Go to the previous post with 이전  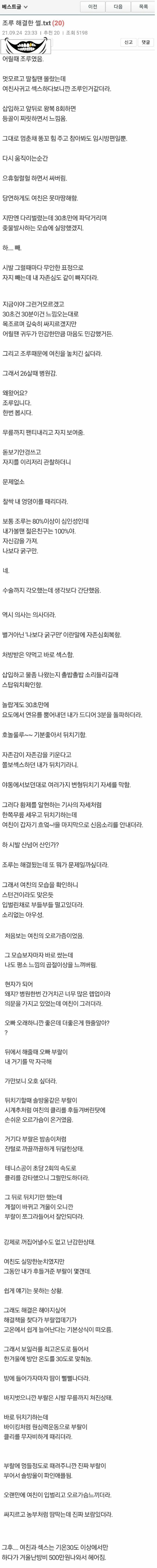click(92, 7)
